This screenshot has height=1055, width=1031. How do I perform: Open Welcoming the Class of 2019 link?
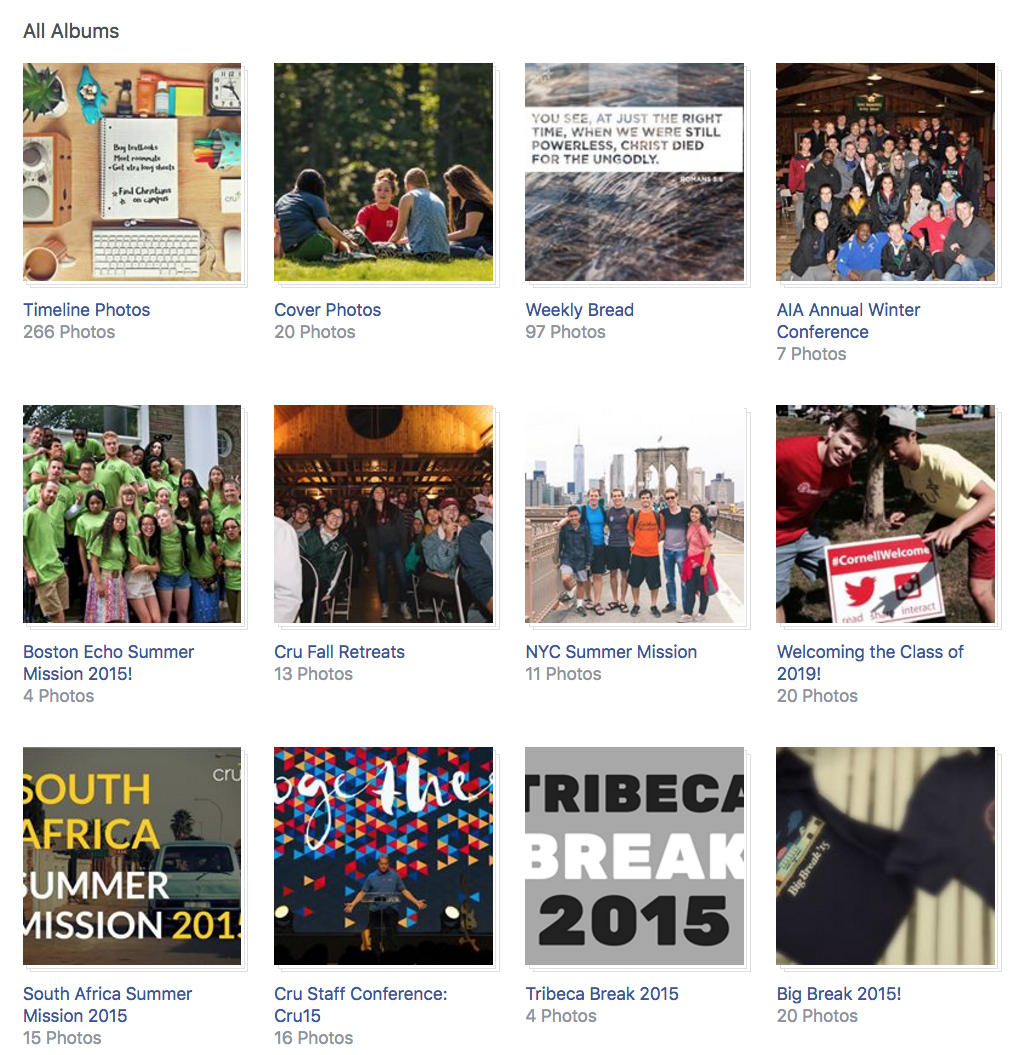click(x=869, y=662)
